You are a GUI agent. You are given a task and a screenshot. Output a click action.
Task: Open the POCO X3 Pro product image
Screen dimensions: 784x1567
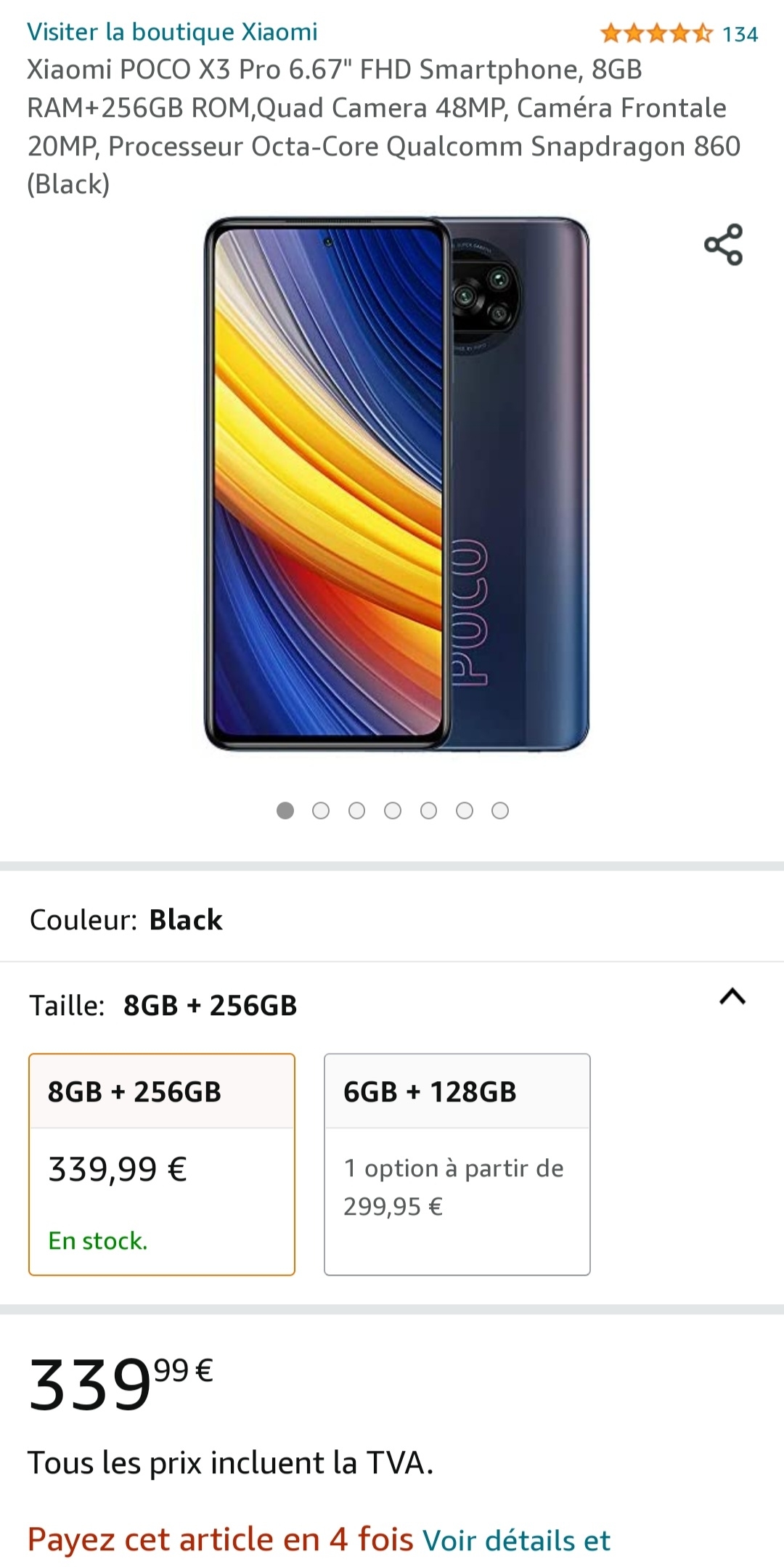396,484
